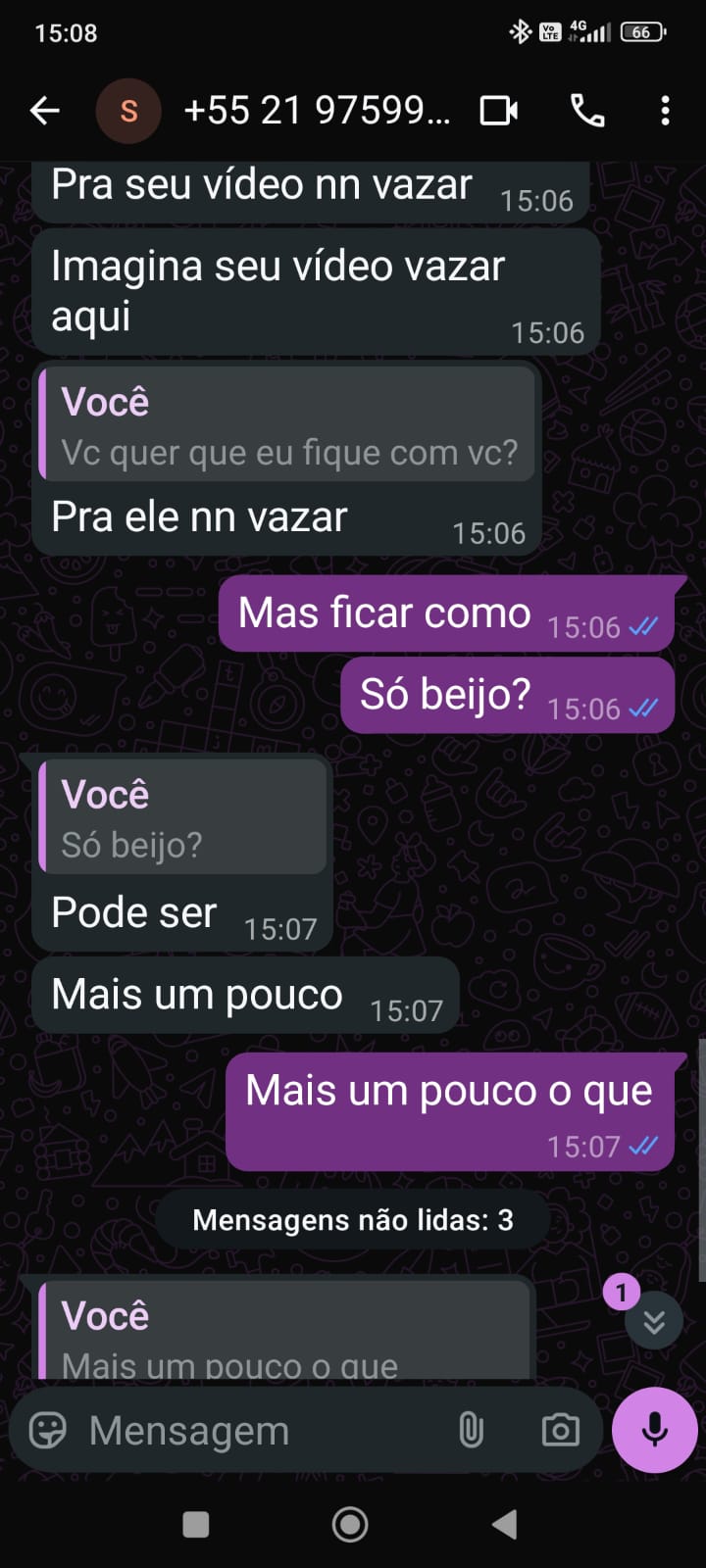The height and width of the screenshot is (1568, 706).
Task: Jump to quoted message "Vc quer que eu fique"
Action: 287,427
